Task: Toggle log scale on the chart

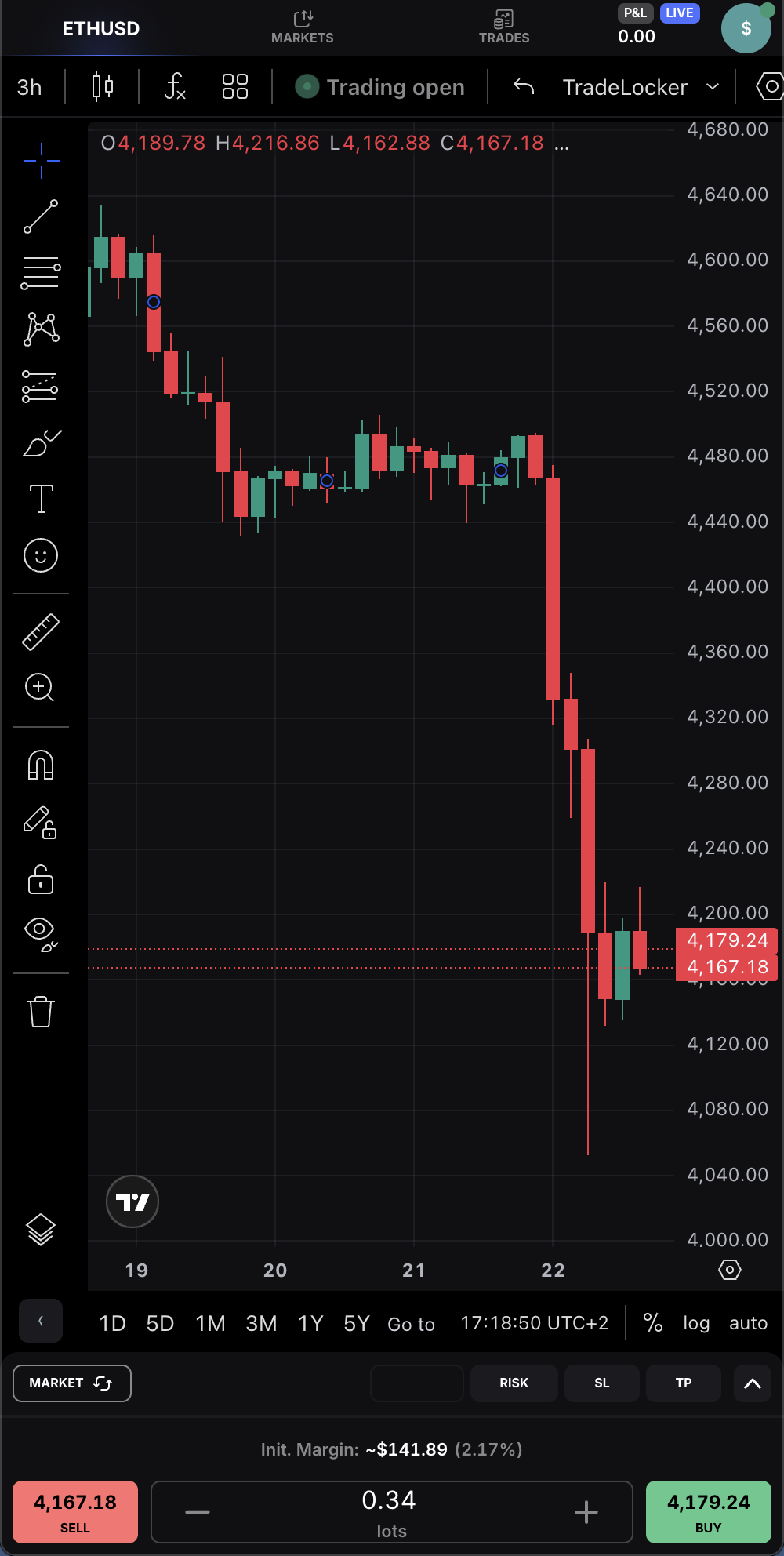Action: point(695,1323)
